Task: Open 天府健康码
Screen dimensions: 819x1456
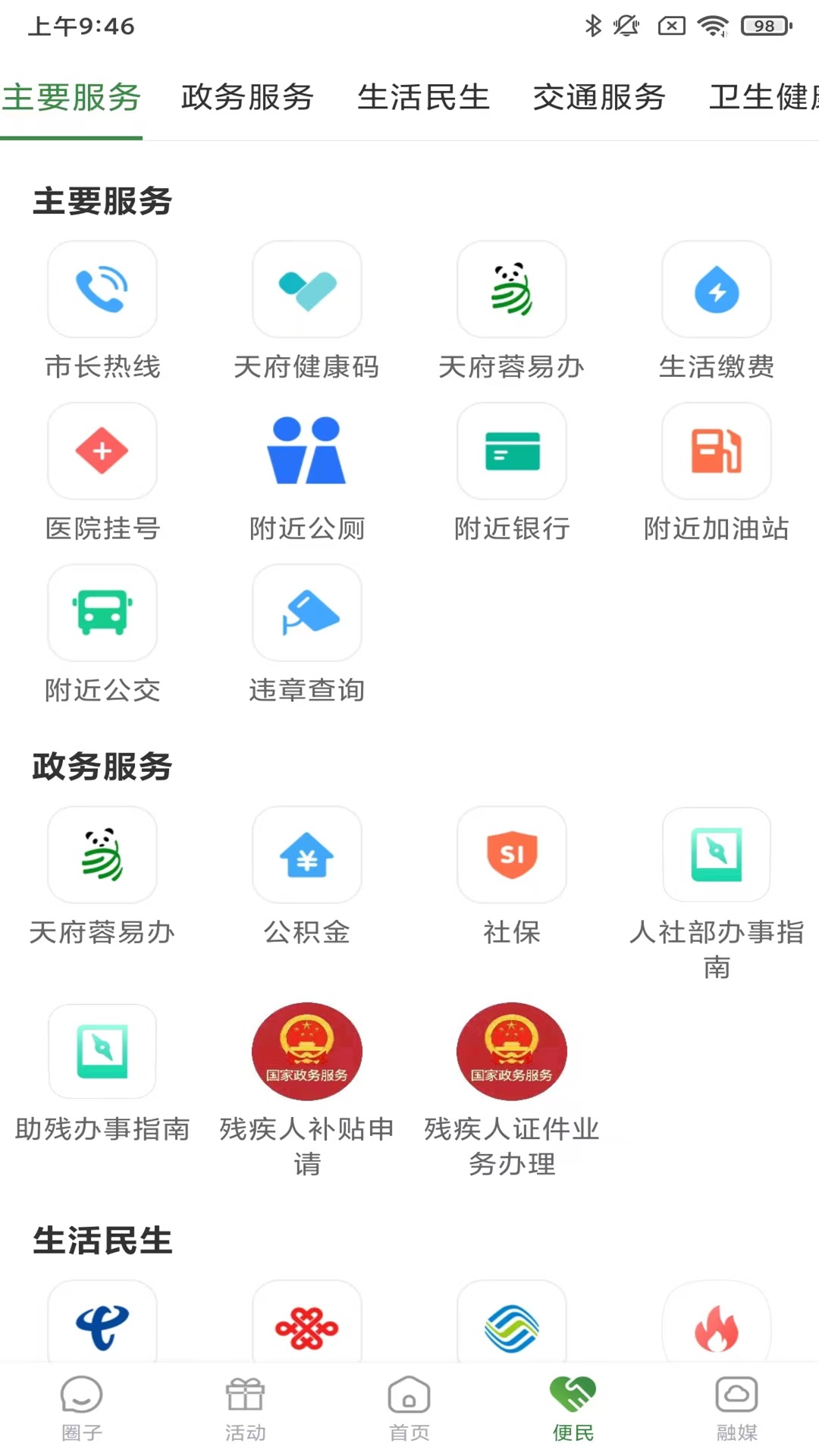Action: 307,290
